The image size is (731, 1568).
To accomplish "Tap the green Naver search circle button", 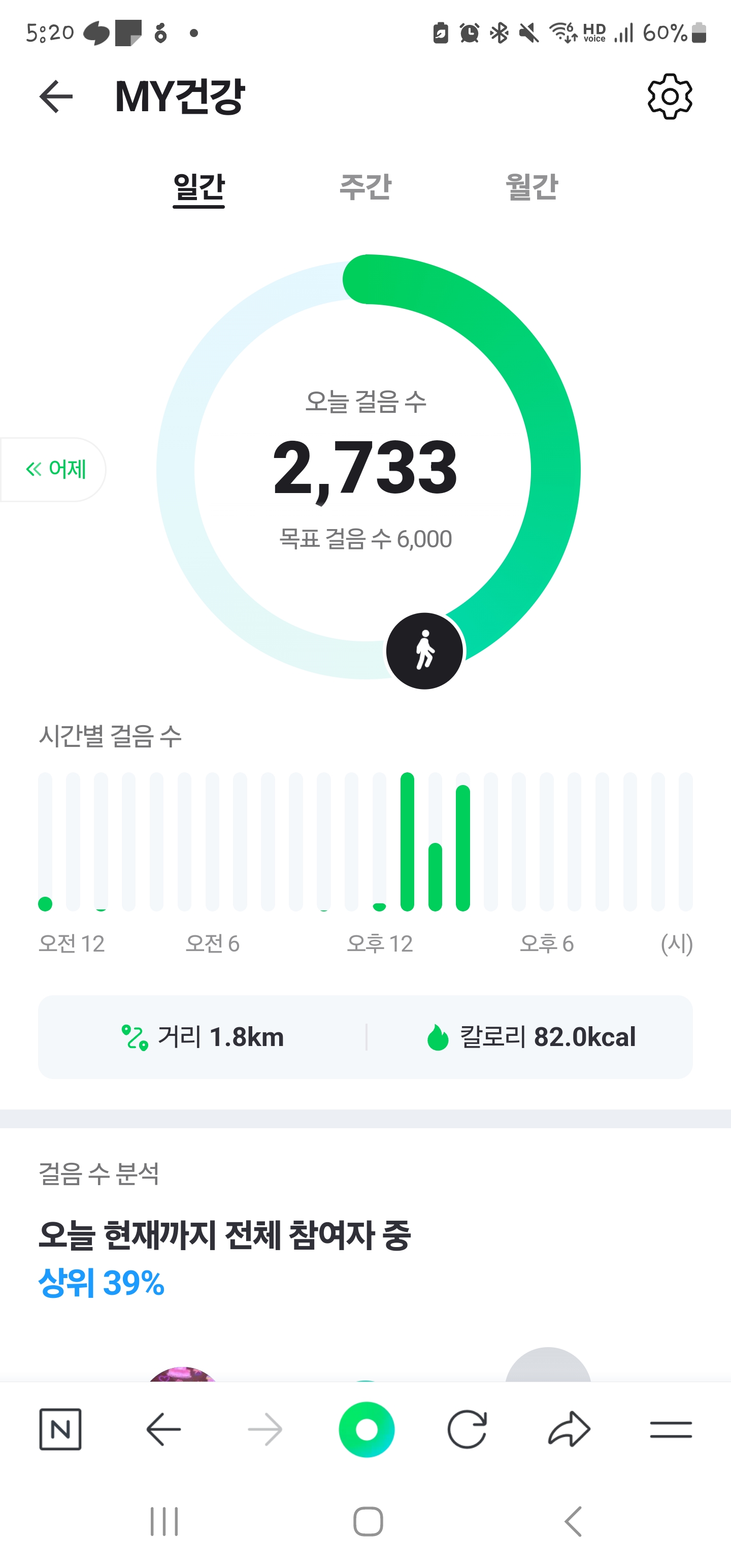I will [367, 1429].
